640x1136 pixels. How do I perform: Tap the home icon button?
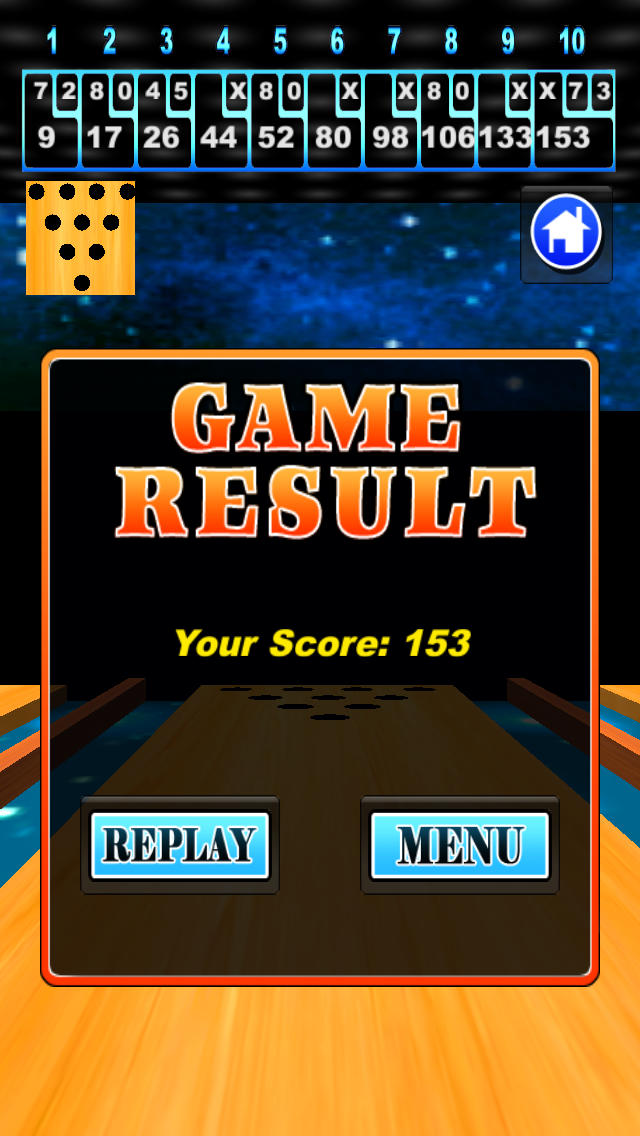tap(566, 234)
